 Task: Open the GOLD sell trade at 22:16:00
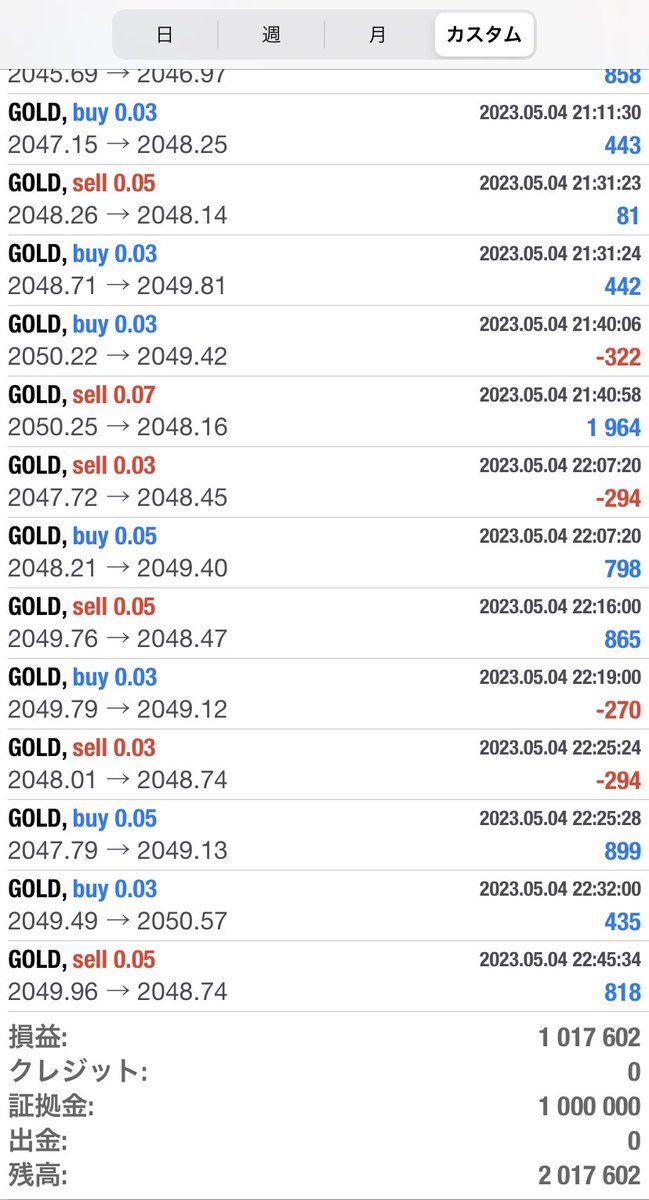[x=324, y=623]
